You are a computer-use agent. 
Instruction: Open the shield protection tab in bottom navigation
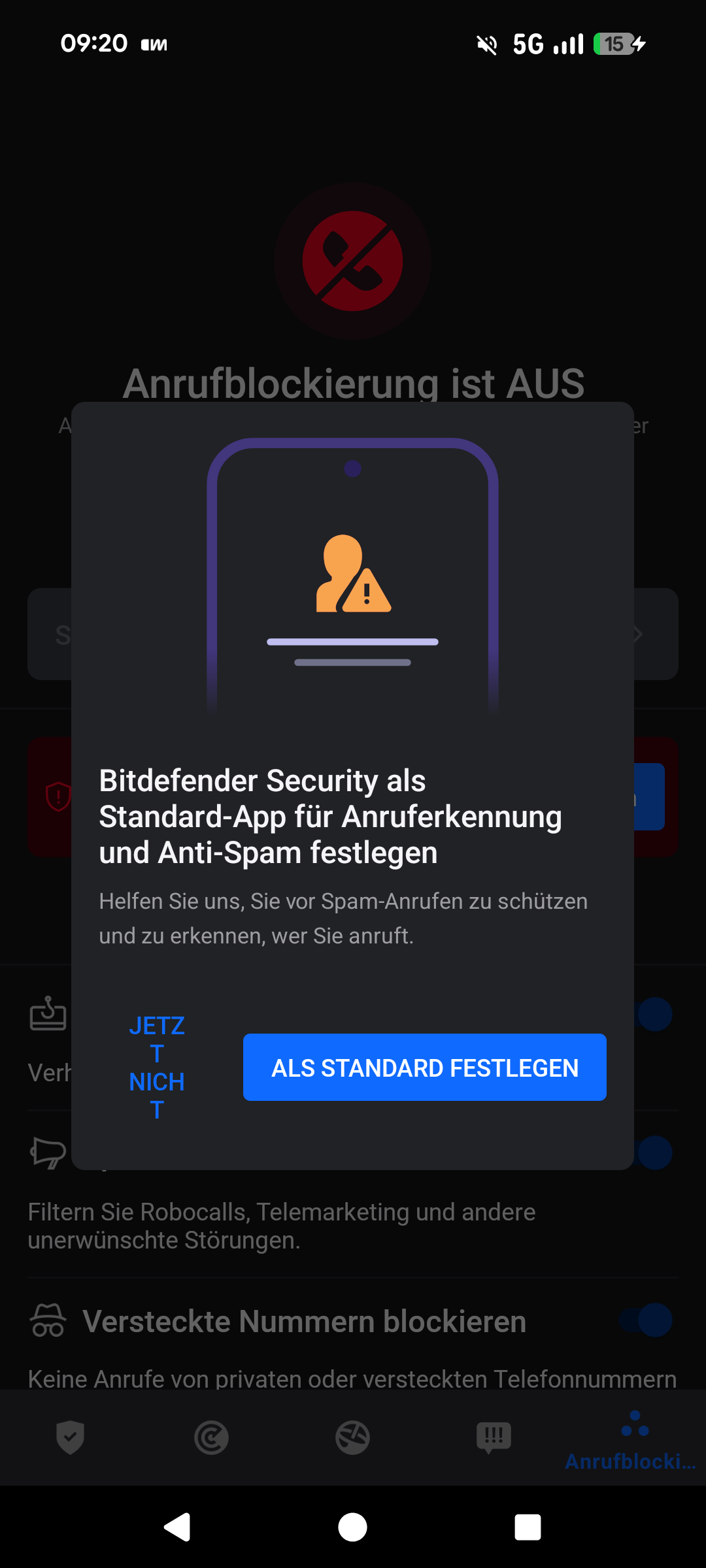[x=71, y=1438]
